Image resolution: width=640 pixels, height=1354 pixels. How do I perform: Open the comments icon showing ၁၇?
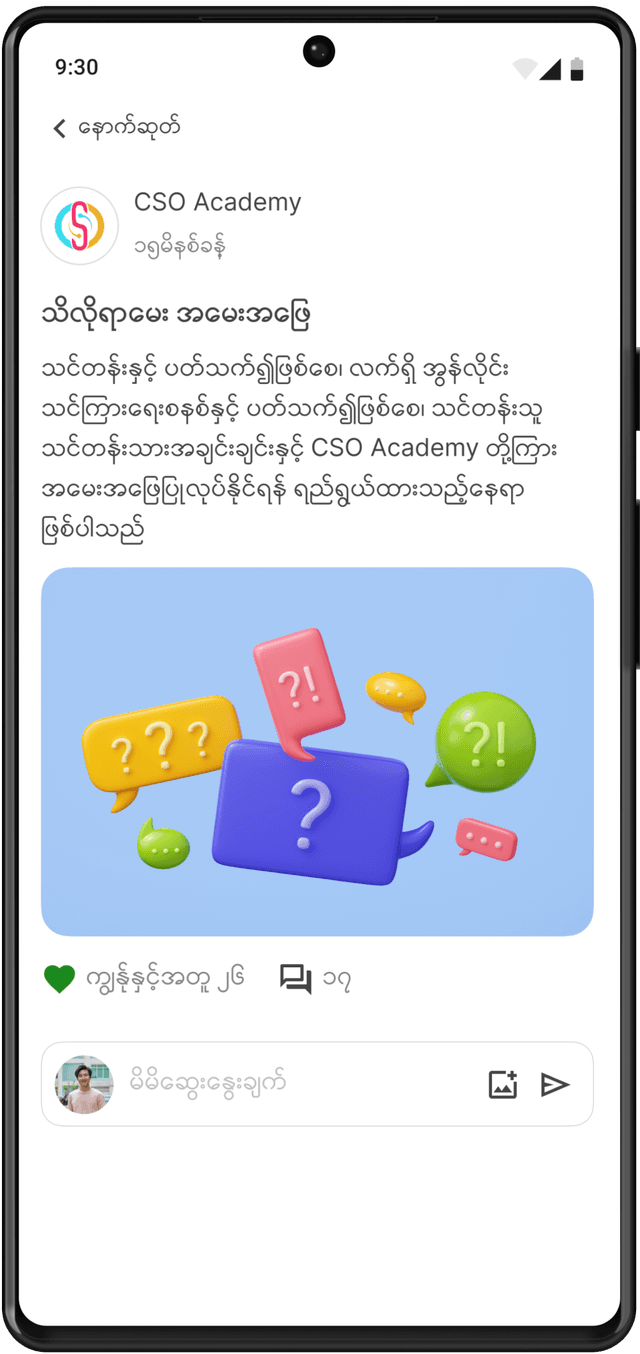coord(296,978)
